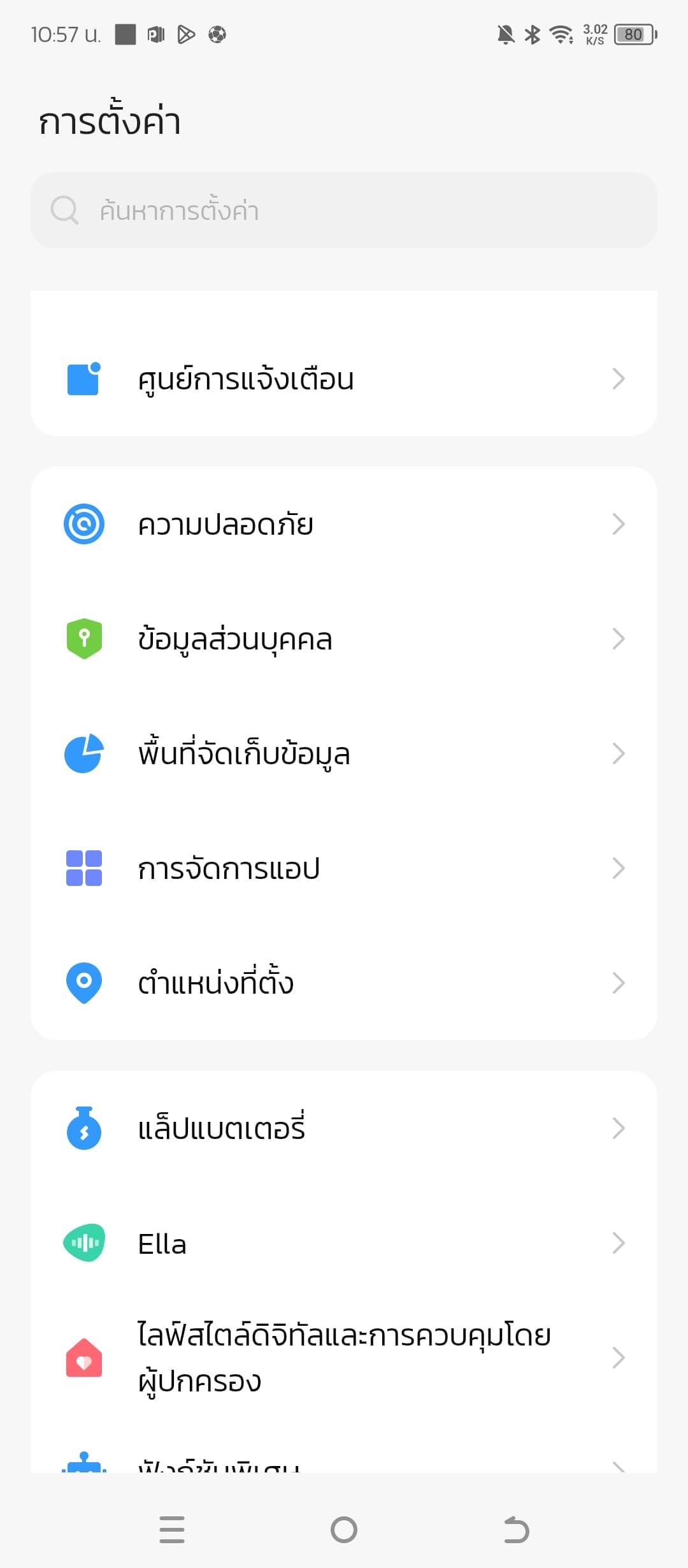Open ไลฟ์สไตล์ดิจิทัลและการควบคุมโดยผู้ปกครอง
Image resolution: width=688 pixels, height=1568 pixels.
344,1358
